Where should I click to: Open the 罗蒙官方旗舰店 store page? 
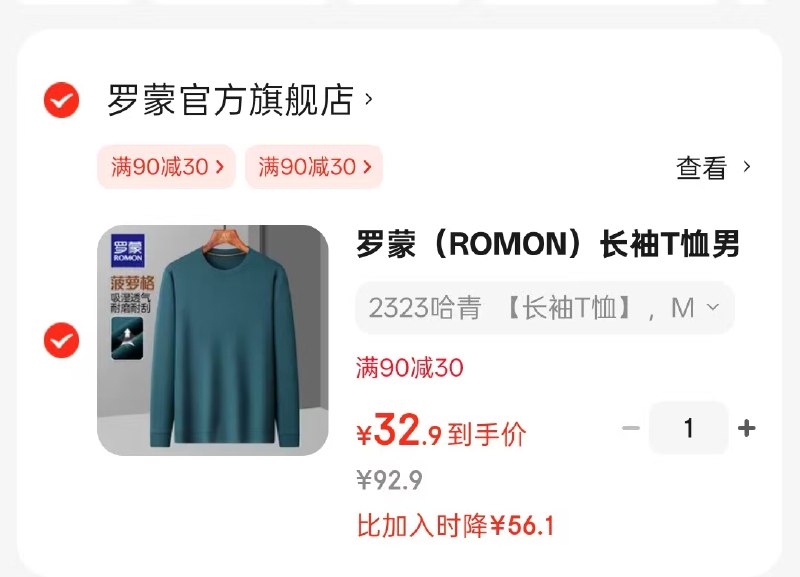[239, 99]
